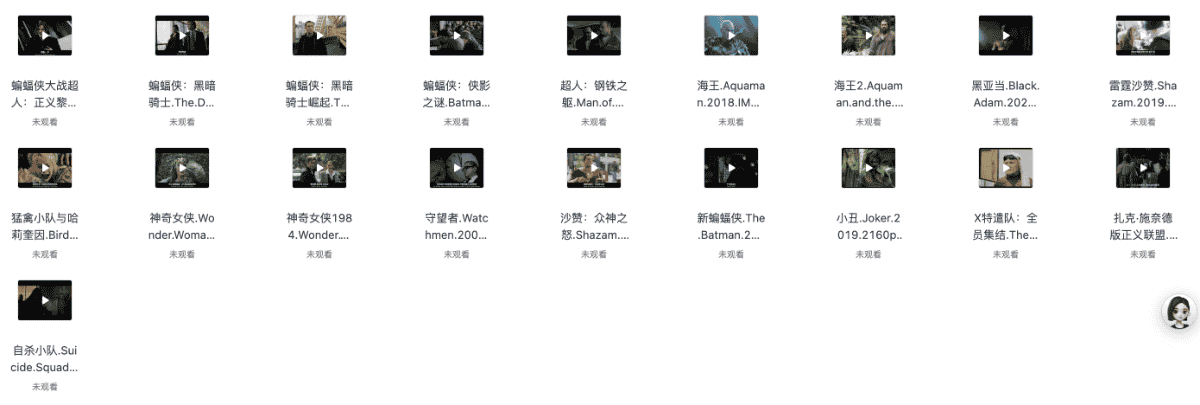Open 自杀小队 Suicide Squad video
Screen dimensions: 1200x405
pyautogui.click(x=45, y=300)
